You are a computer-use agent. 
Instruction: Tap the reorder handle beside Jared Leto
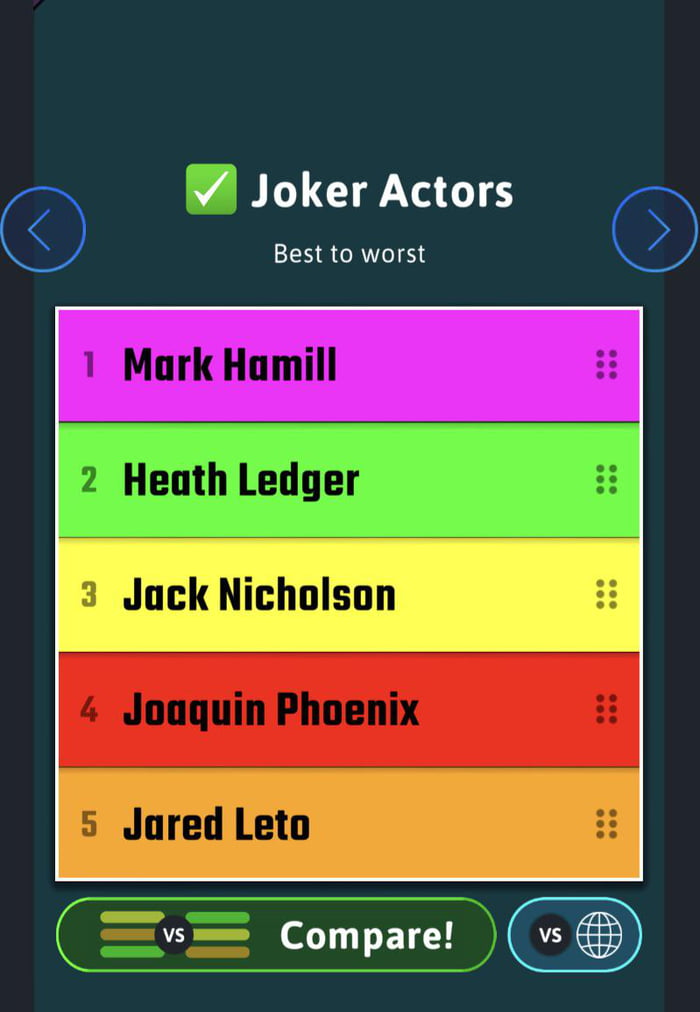[x=606, y=824]
